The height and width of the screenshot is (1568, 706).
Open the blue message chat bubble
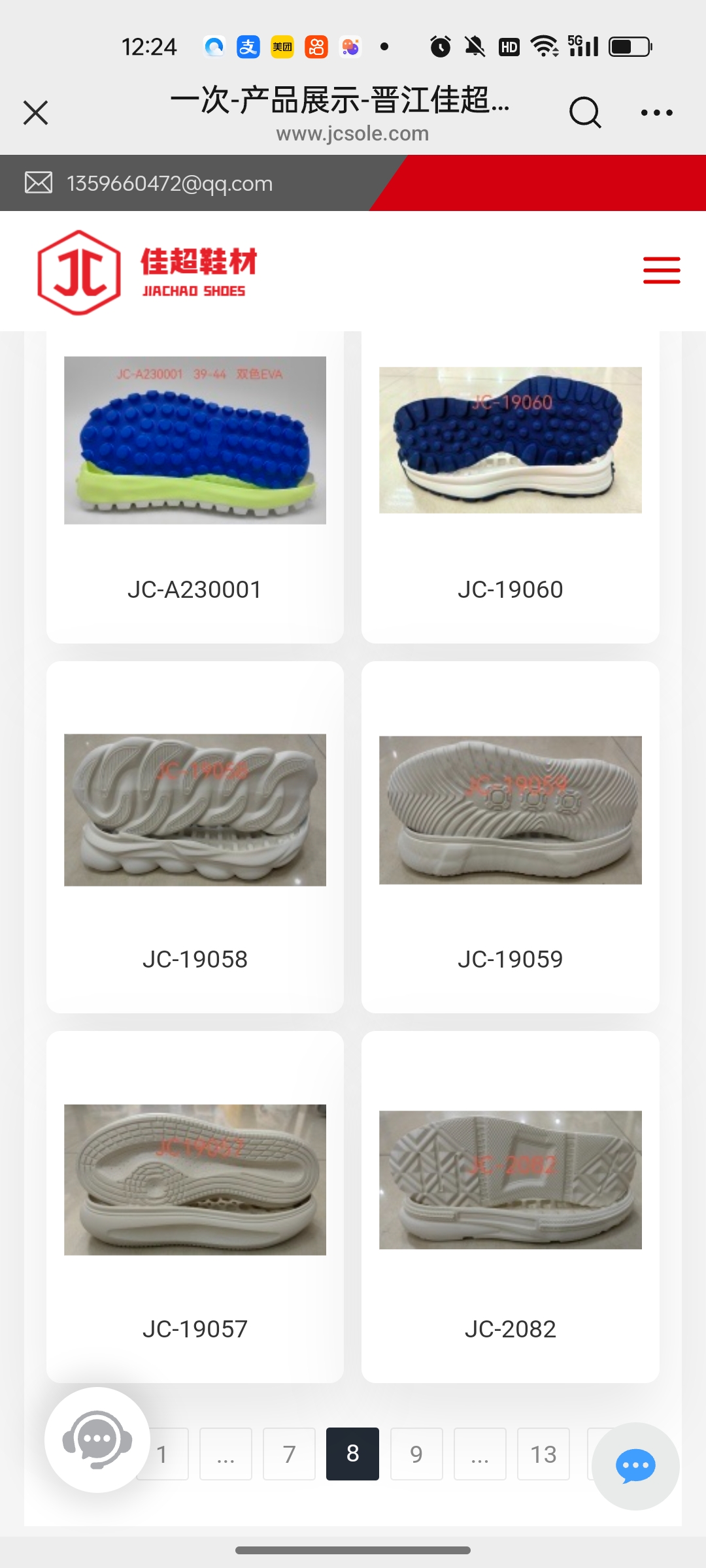(635, 1466)
